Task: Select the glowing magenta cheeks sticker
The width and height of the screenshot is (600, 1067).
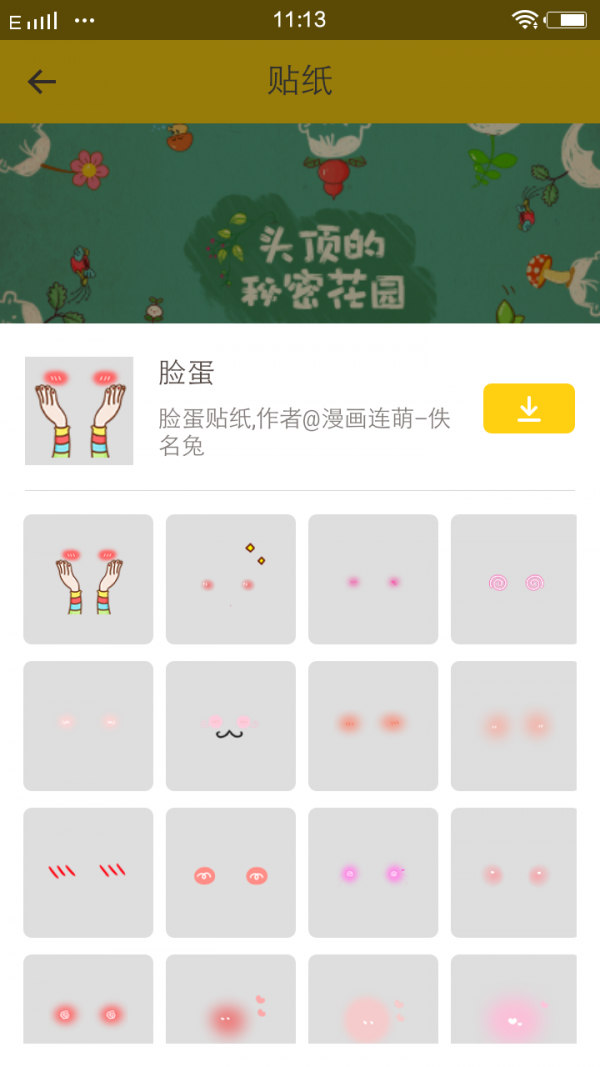Action: coord(372,872)
